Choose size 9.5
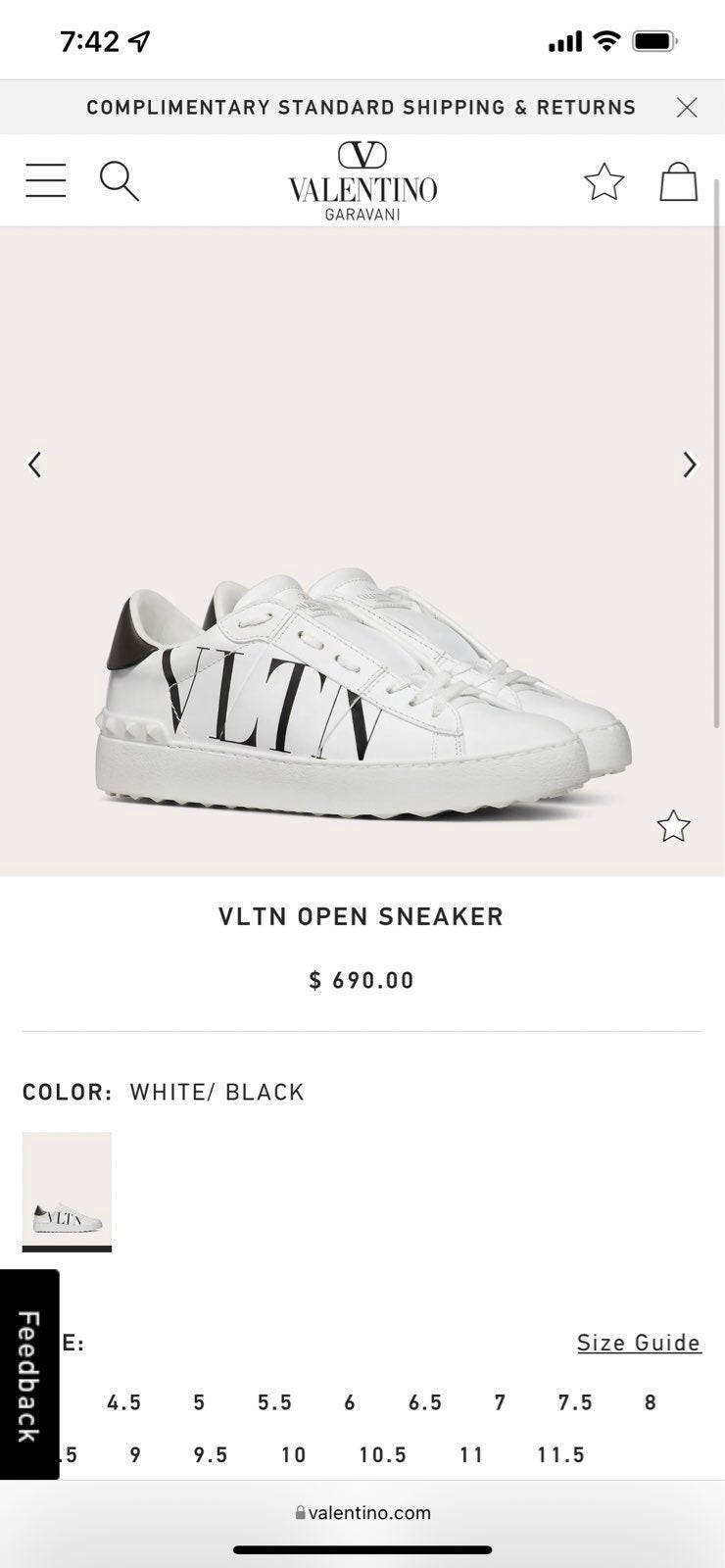The width and height of the screenshot is (725, 1568). click(211, 1455)
